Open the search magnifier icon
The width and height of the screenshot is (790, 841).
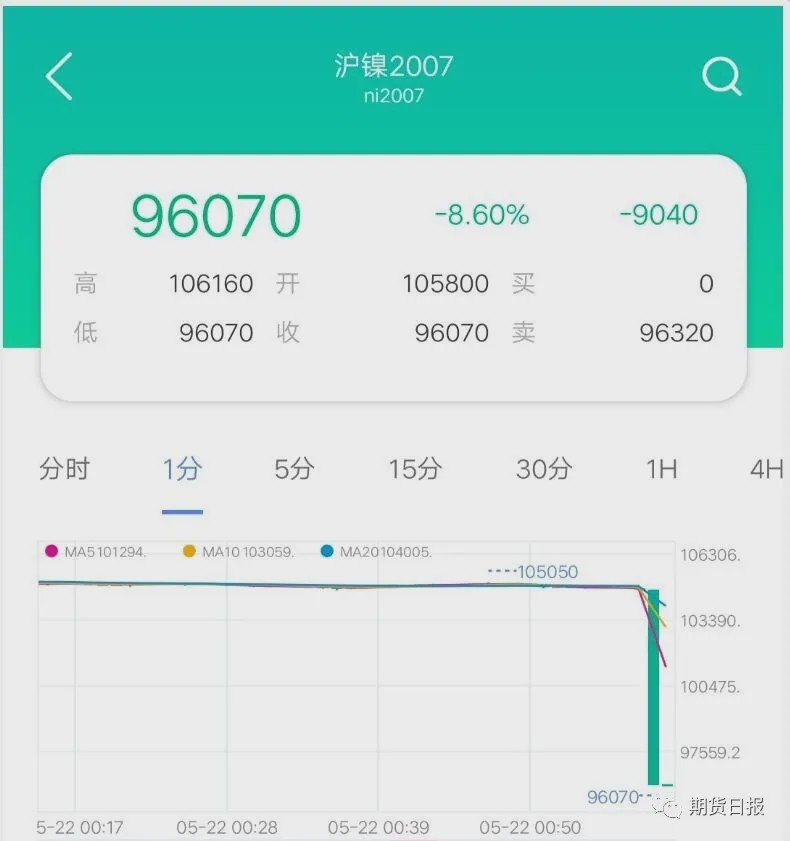[x=721, y=76]
